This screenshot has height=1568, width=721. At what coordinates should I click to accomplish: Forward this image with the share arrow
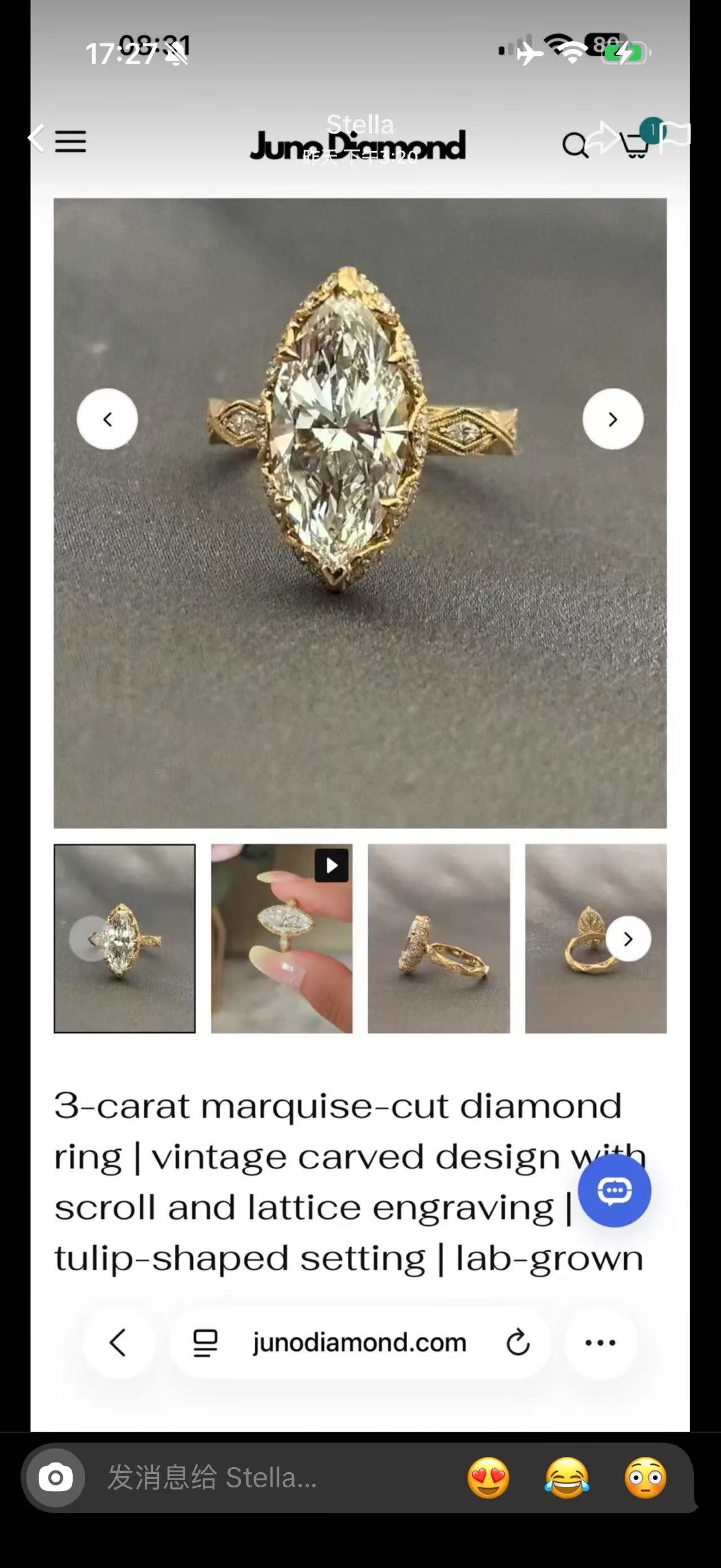click(x=603, y=136)
